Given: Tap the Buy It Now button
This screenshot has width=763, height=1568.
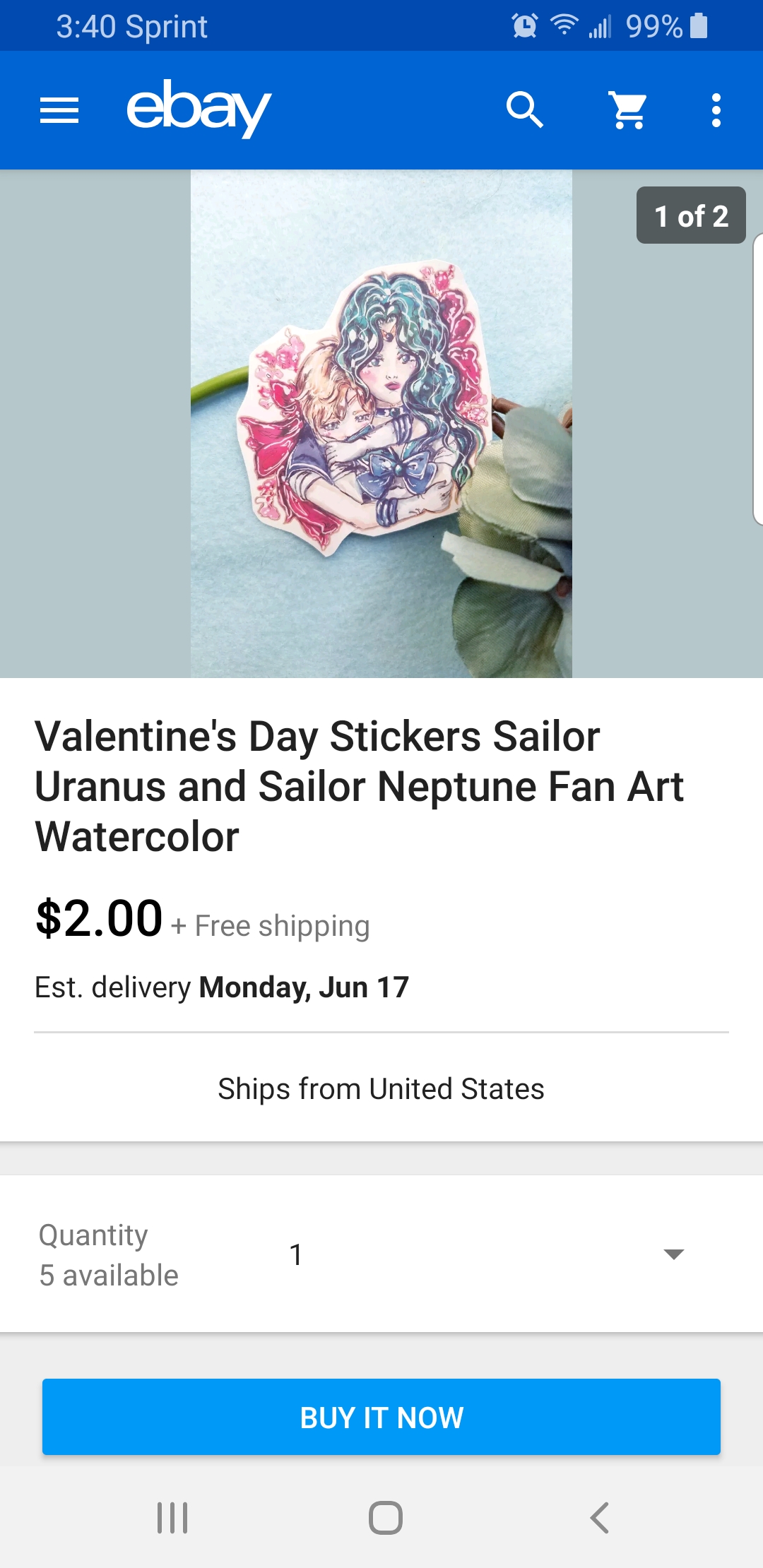Looking at the screenshot, I should tap(381, 1417).
